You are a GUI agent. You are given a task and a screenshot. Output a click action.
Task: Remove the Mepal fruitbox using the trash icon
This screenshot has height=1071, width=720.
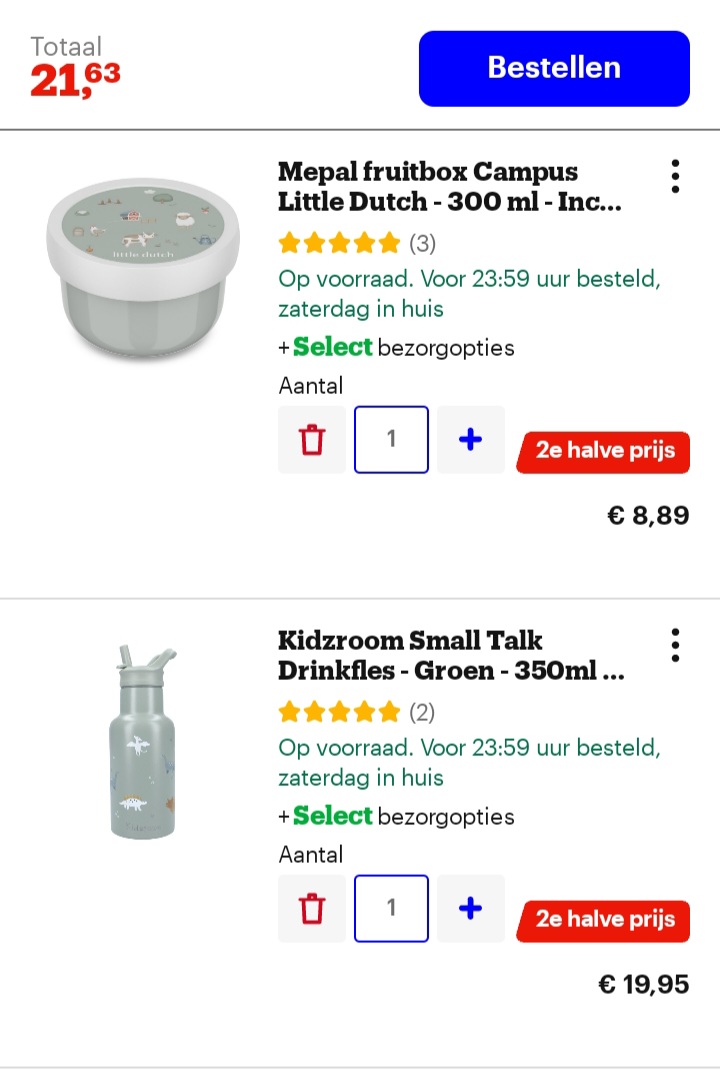coord(311,439)
